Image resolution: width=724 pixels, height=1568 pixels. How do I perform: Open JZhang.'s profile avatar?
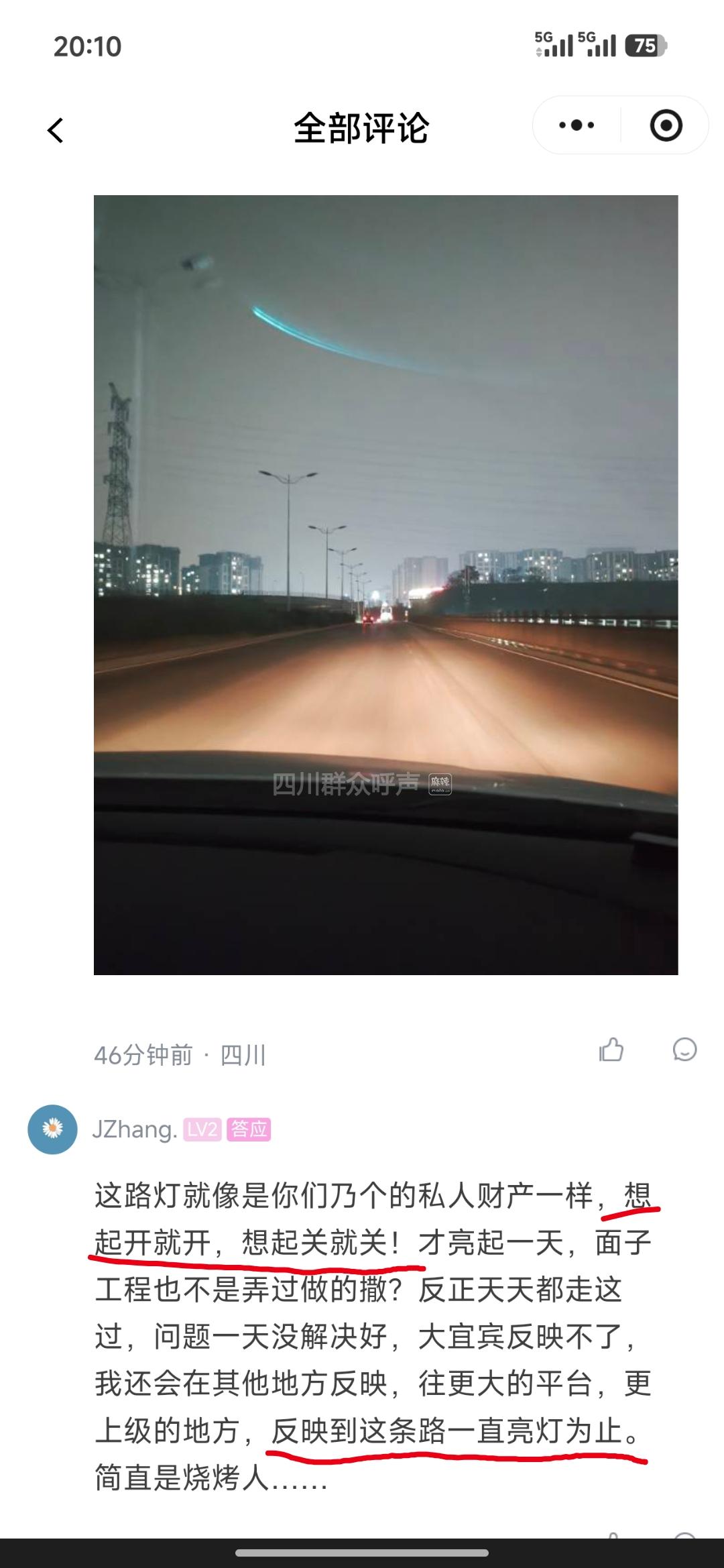52,1129
